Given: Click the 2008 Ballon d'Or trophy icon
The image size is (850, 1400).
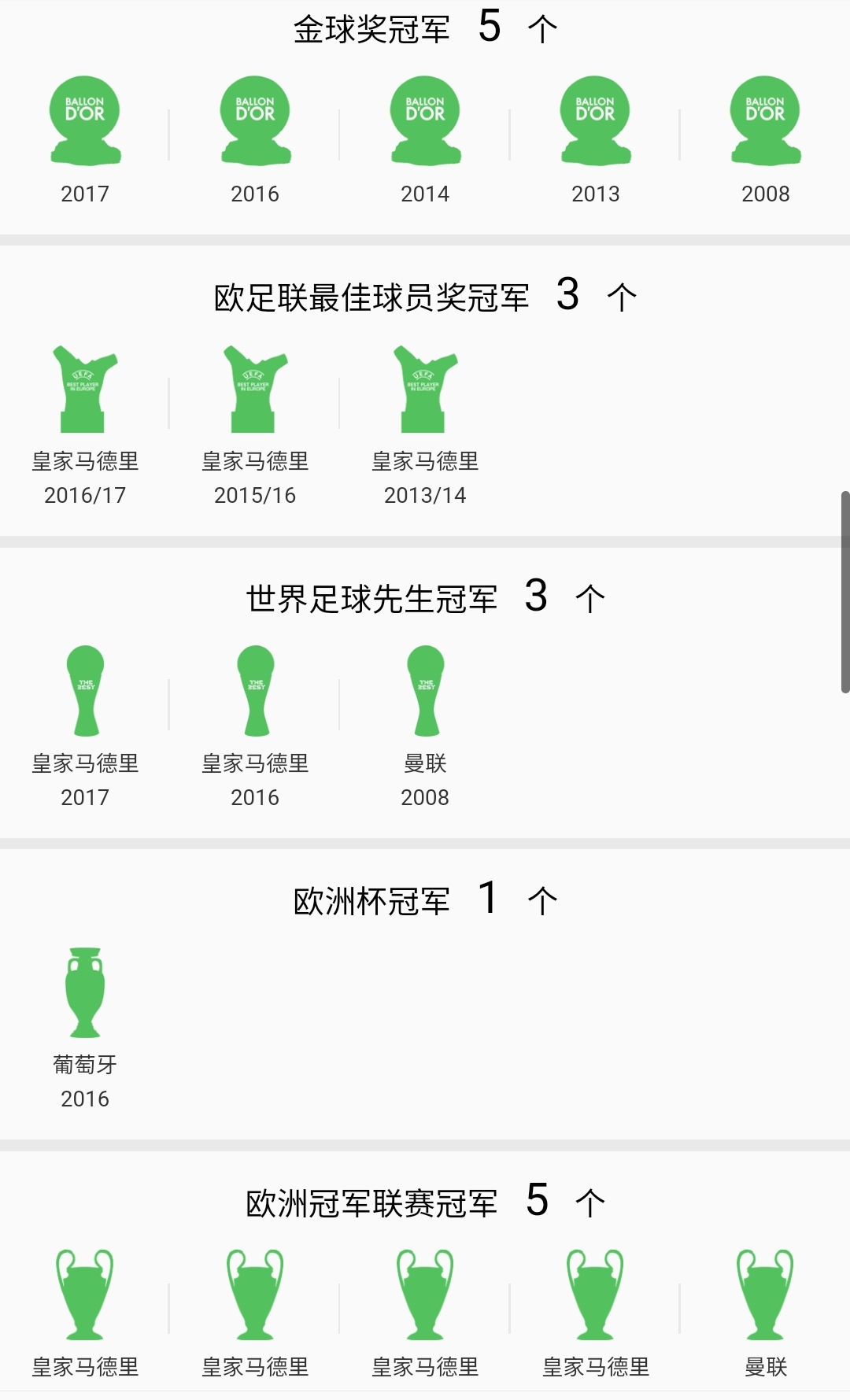Looking at the screenshot, I should (764, 122).
